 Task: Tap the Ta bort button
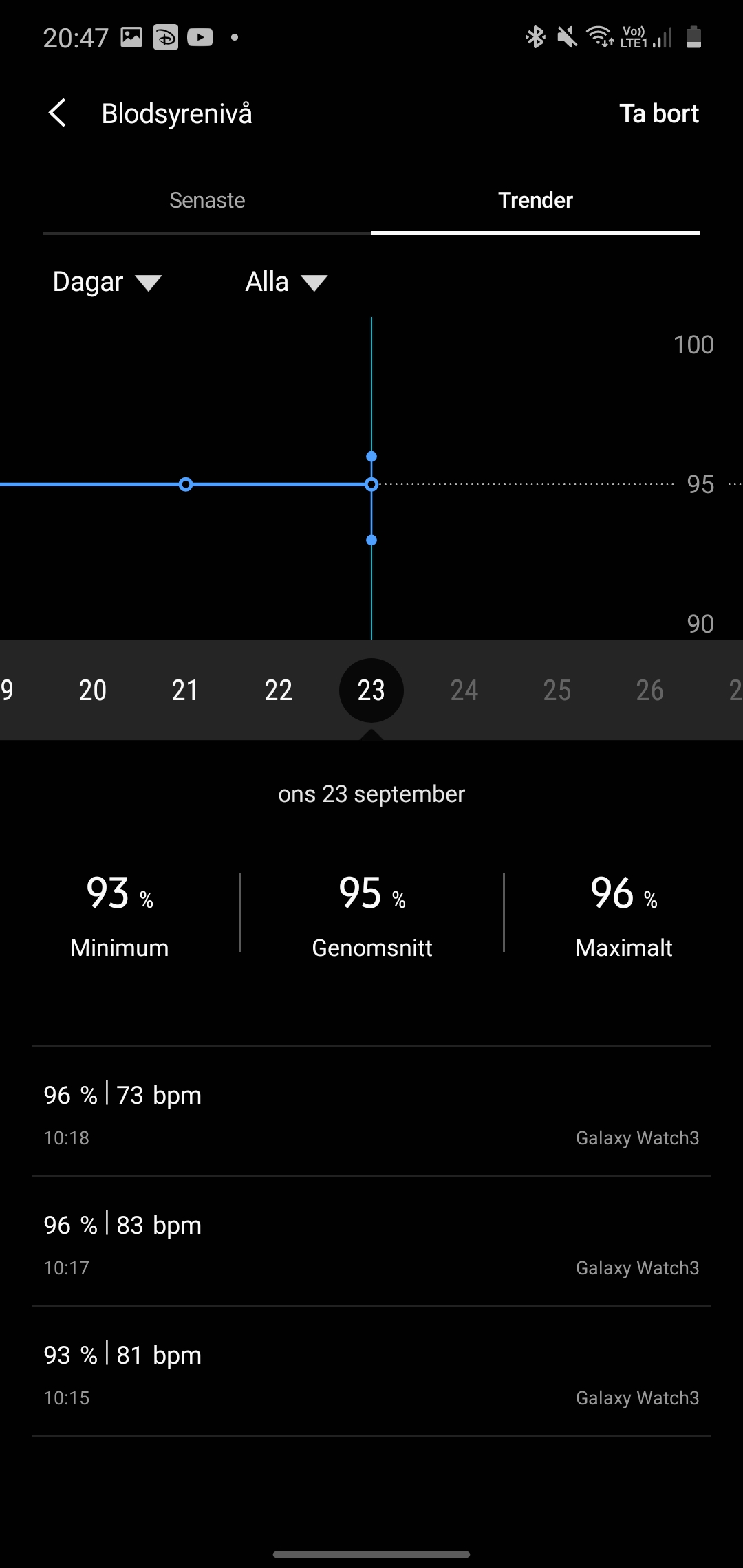click(x=658, y=113)
